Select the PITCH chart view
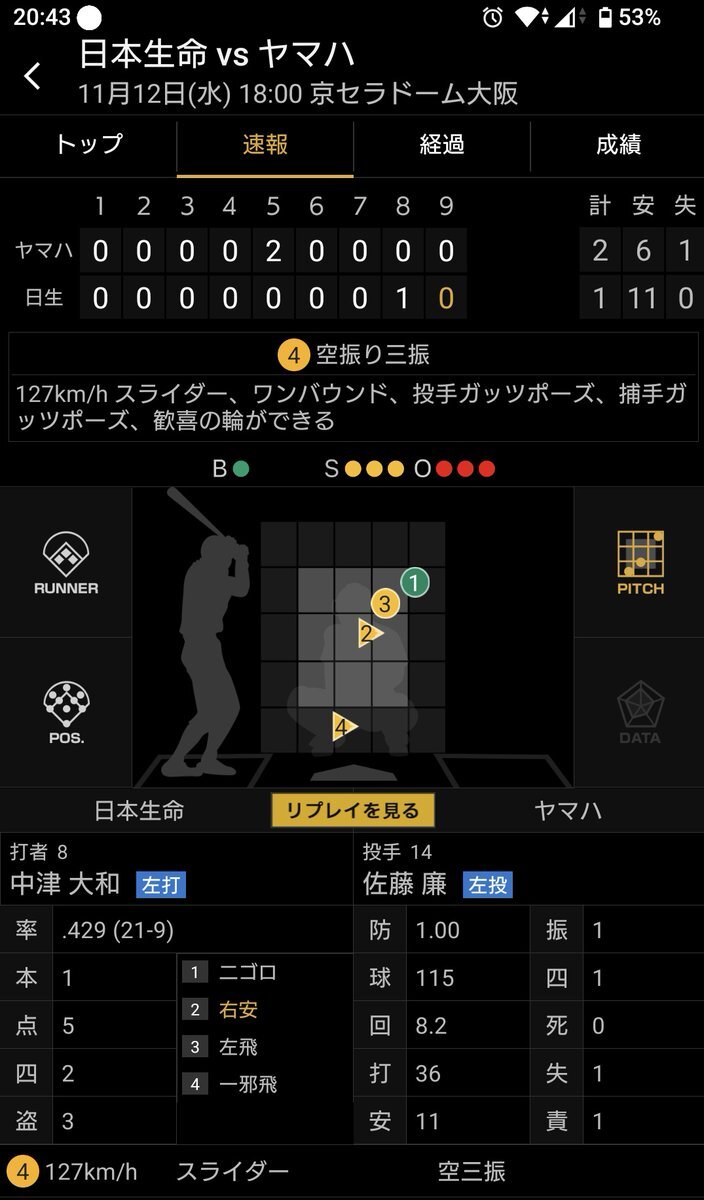 point(639,563)
